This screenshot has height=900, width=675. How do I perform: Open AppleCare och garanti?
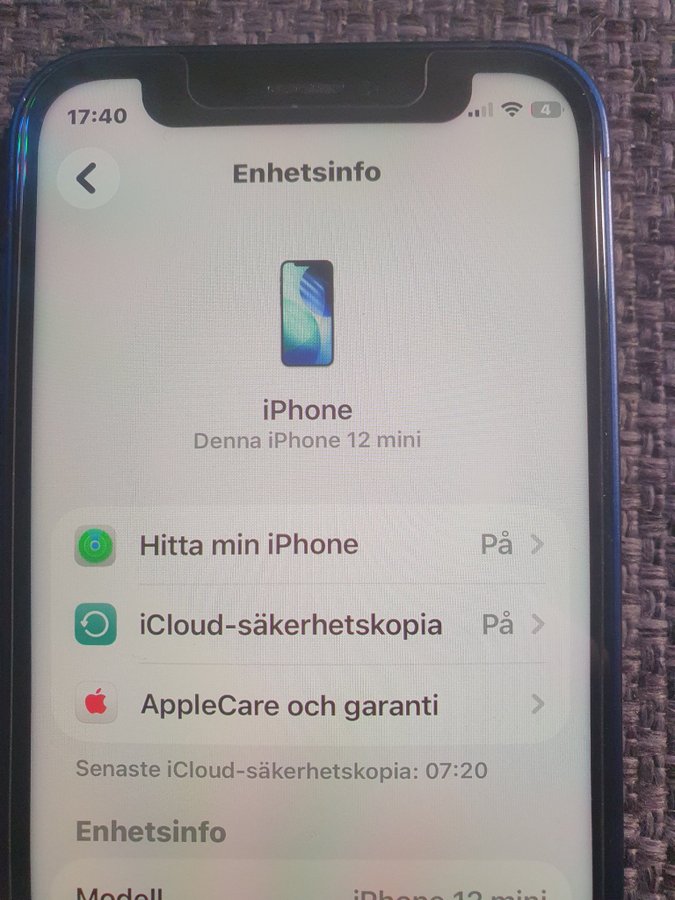tap(310, 705)
